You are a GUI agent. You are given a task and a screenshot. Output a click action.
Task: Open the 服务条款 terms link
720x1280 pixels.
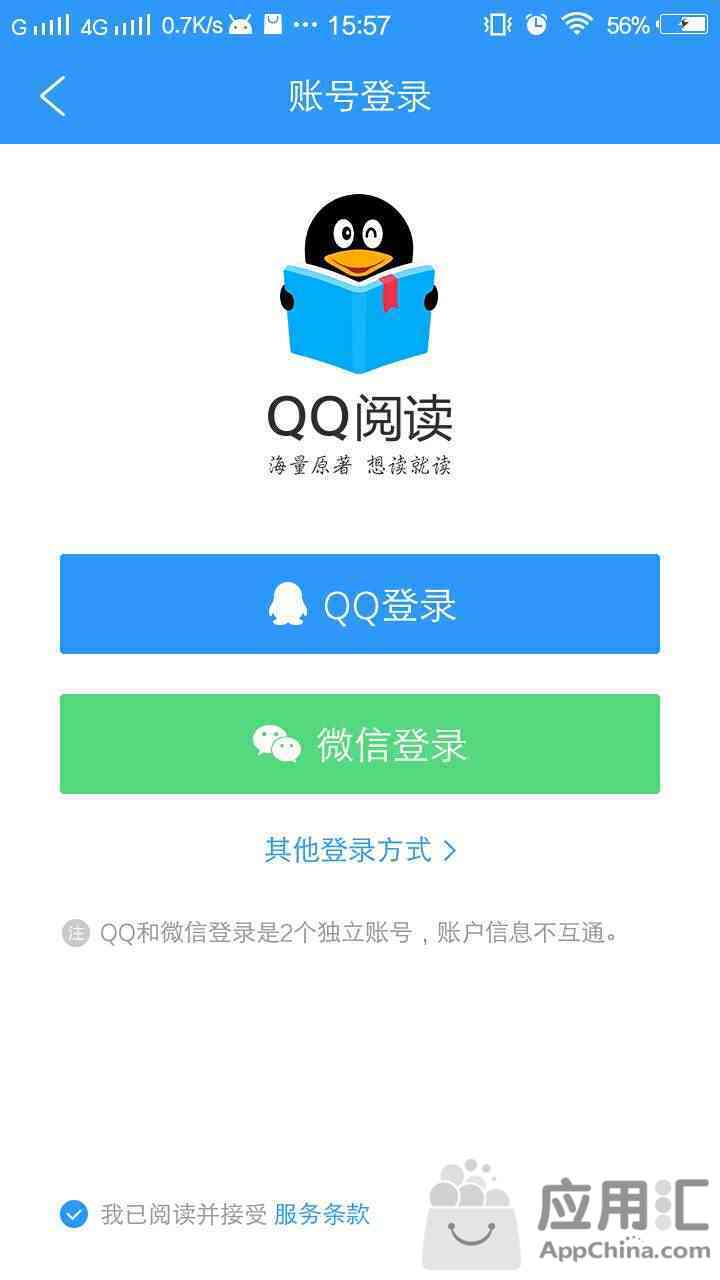point(322,1214)
